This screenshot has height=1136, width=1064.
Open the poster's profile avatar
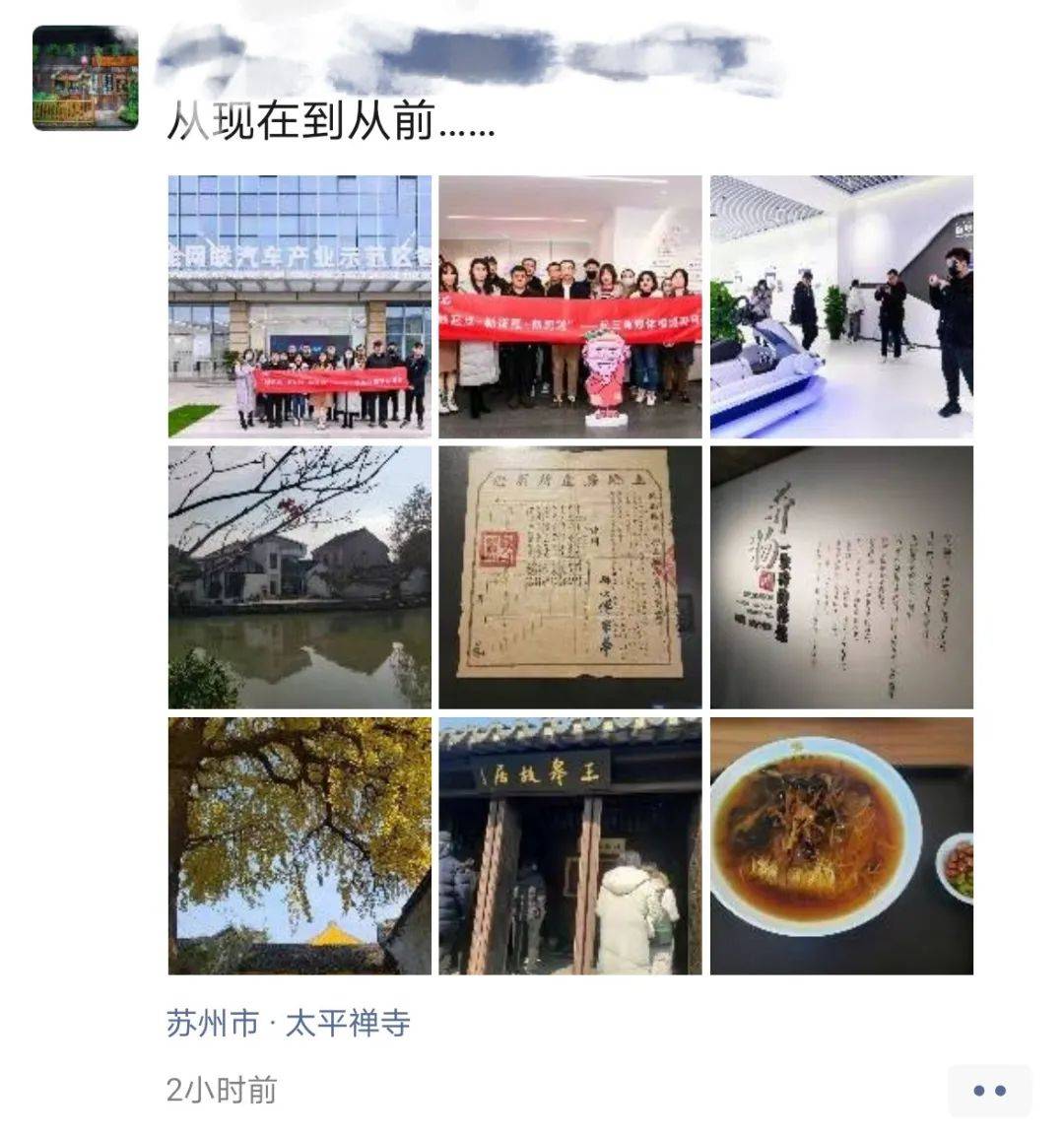[85, 79]
